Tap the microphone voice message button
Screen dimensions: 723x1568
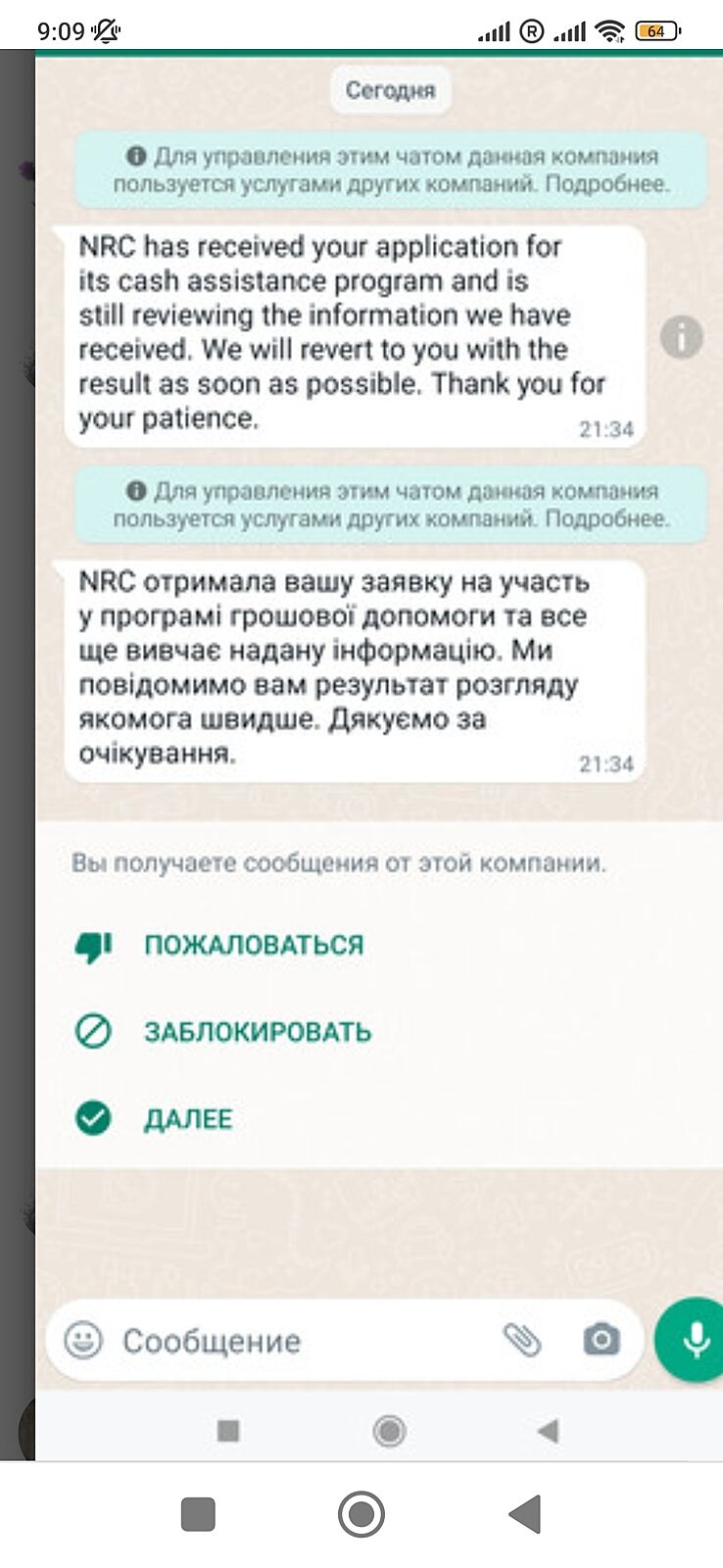click(695, 1340)
